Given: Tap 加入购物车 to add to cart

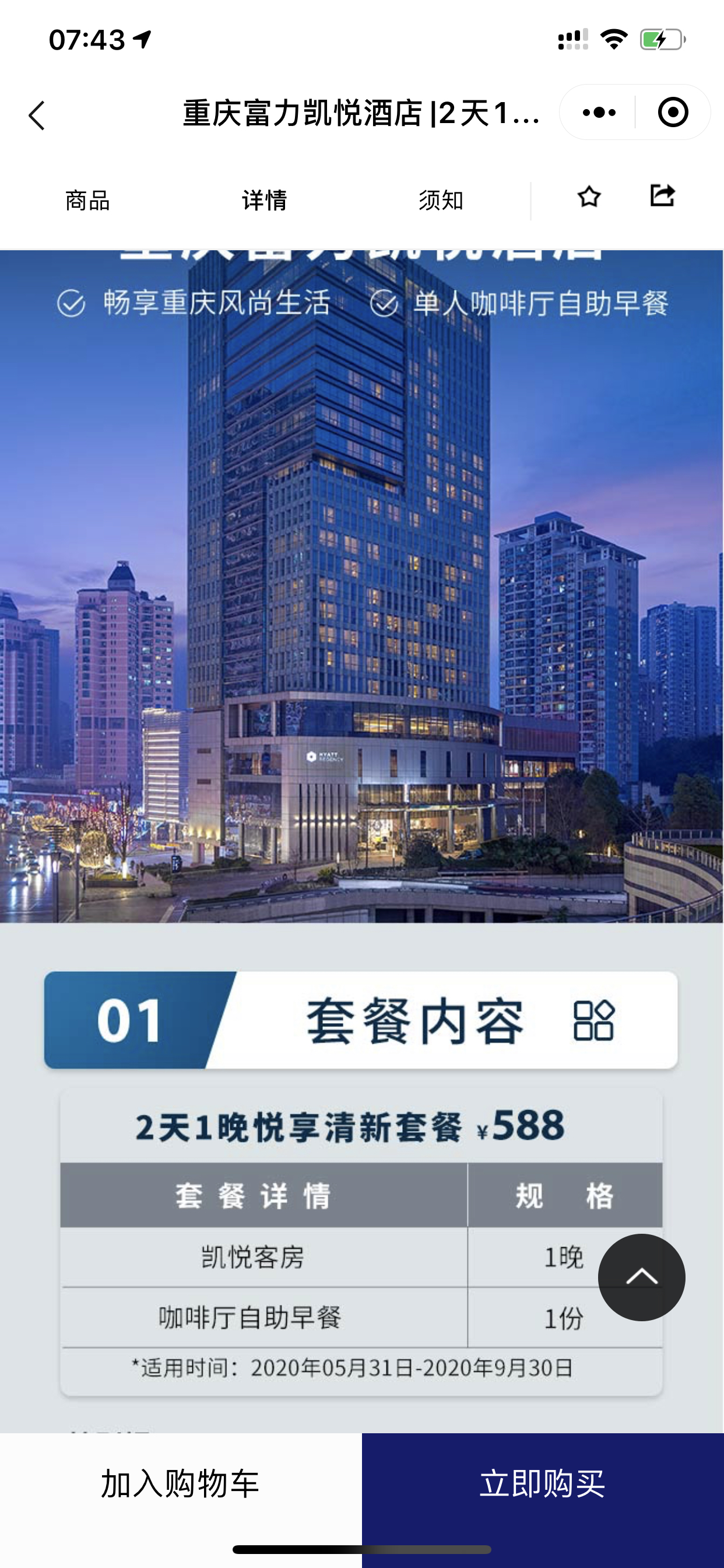Looking at the screenshot, I should click(x=181, y=1483).
